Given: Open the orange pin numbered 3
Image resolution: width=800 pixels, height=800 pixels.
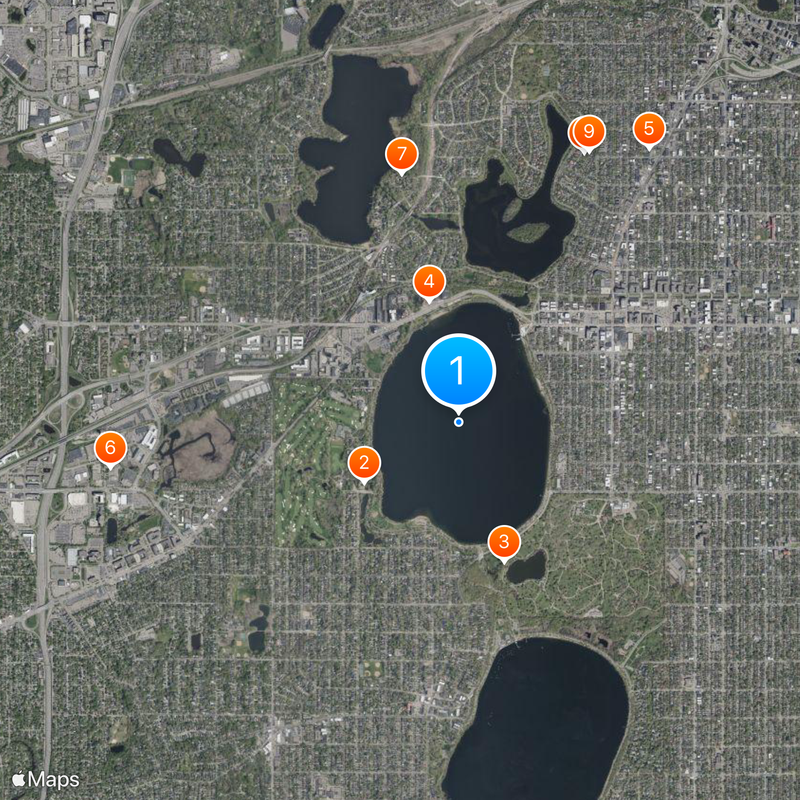Looking at the screenshot, I should (x=504, y=542).
